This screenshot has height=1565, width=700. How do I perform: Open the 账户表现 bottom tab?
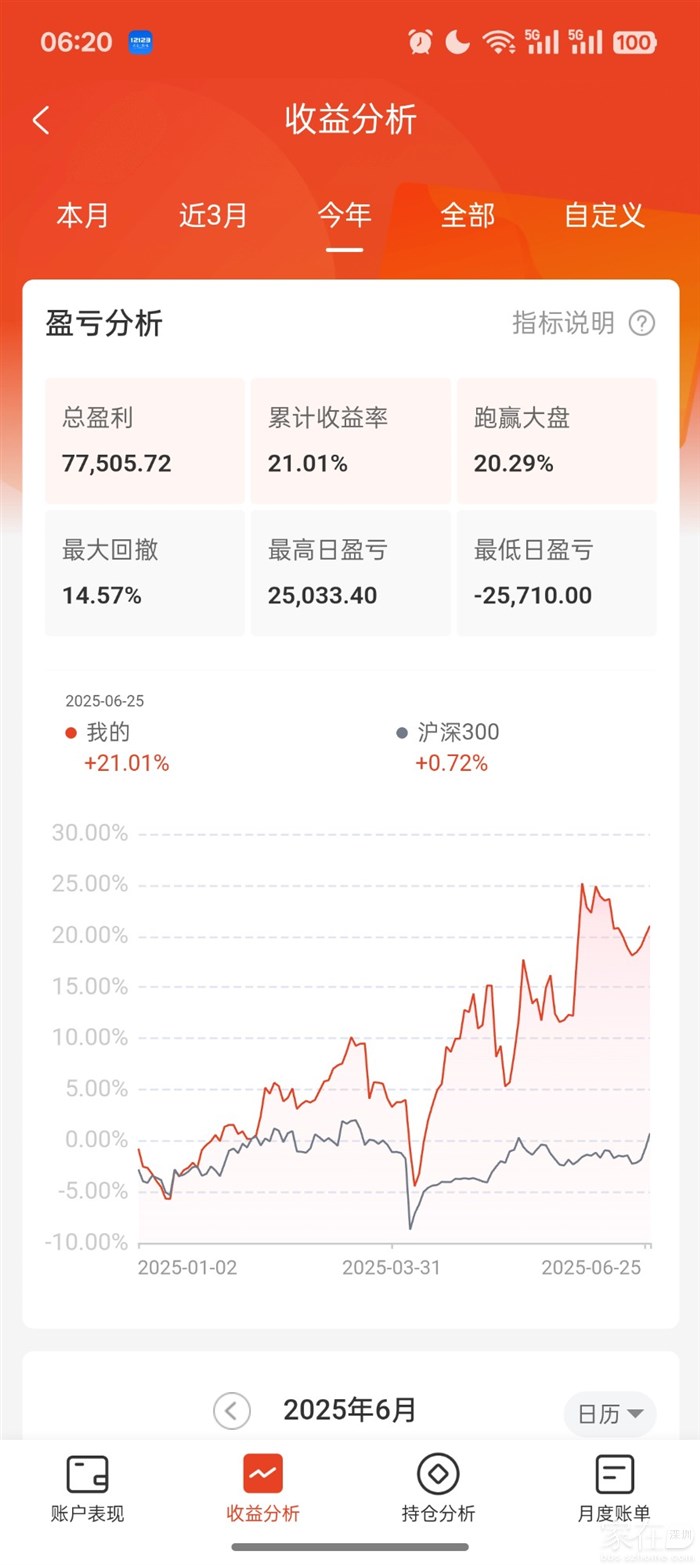[x=87, y=1488]
